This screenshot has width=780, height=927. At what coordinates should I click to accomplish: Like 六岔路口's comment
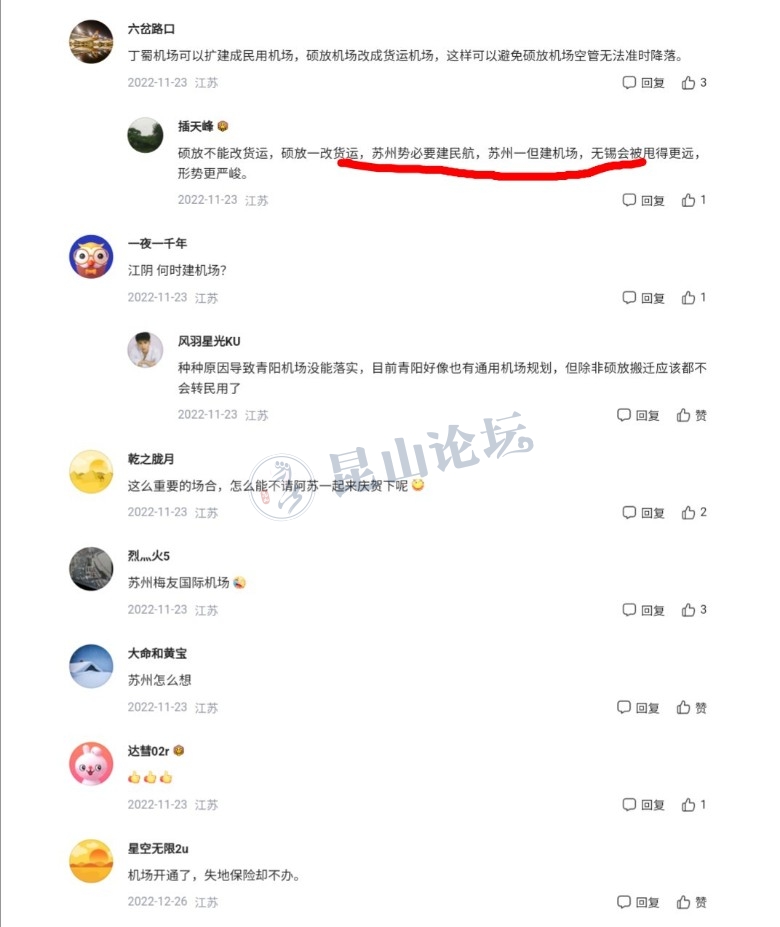click(x=694, y=83)
